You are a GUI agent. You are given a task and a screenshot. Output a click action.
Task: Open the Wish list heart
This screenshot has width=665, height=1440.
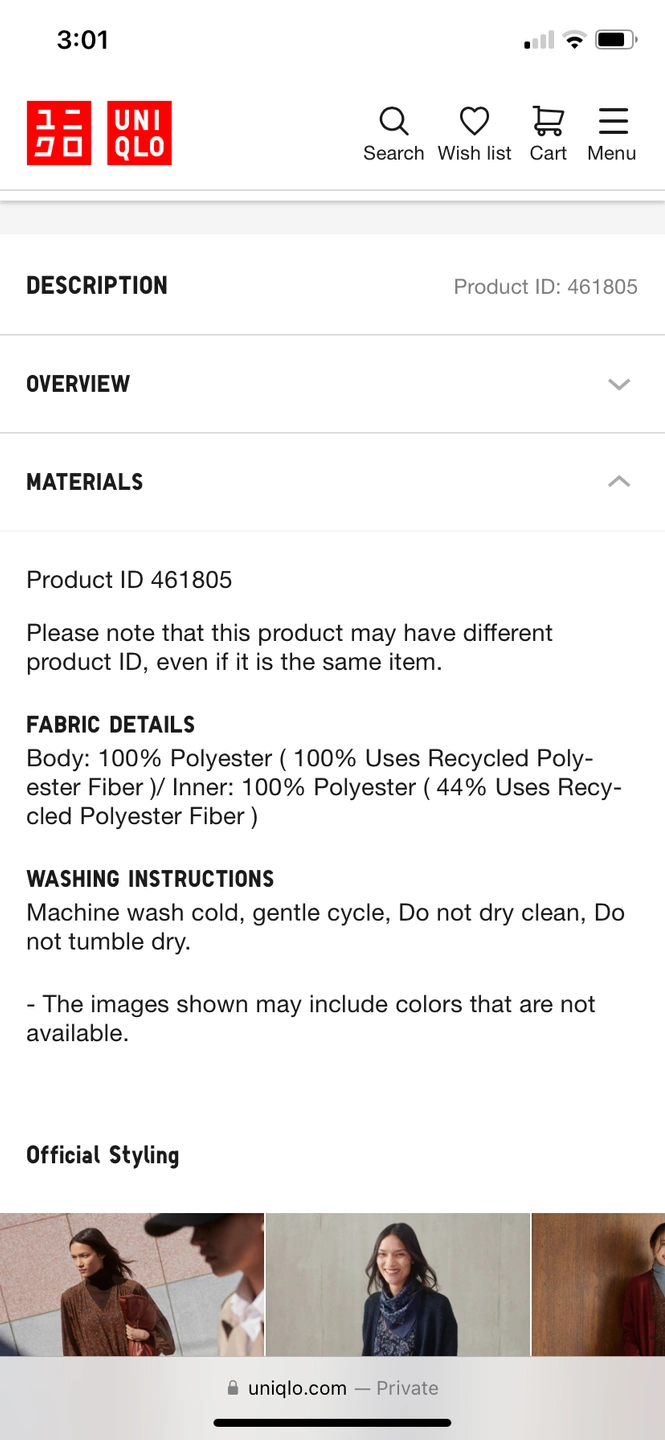[474, 134]
